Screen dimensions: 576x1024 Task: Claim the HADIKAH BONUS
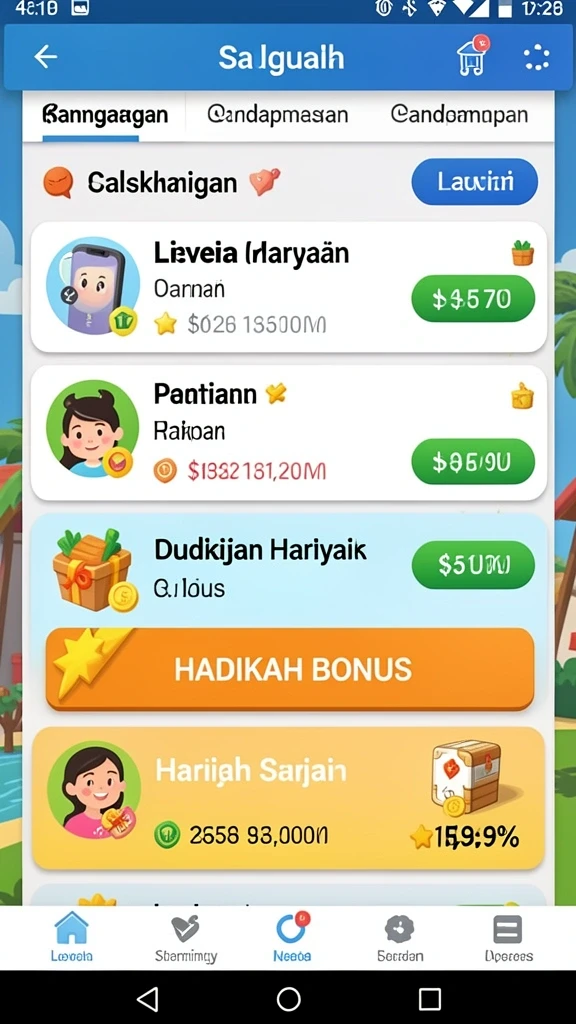coord(290,669)
